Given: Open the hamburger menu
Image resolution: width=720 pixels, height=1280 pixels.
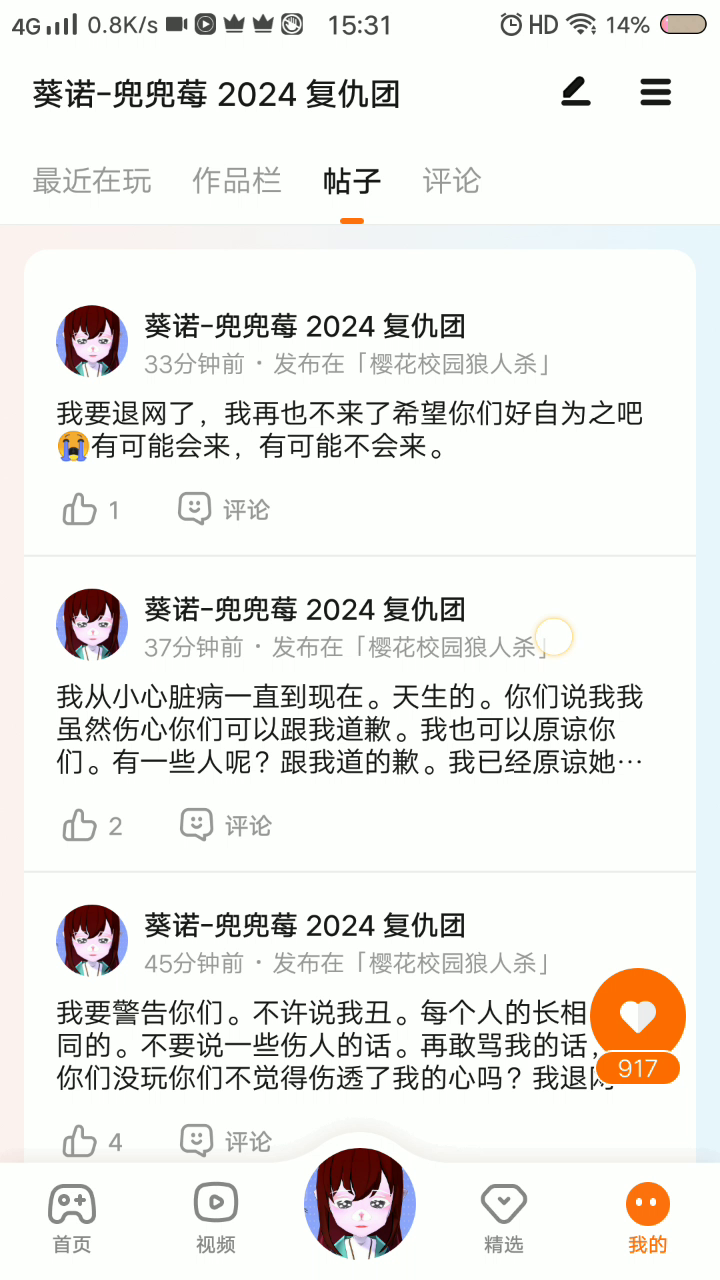Looking at the screenshot, I should click(x=655, y=93).
